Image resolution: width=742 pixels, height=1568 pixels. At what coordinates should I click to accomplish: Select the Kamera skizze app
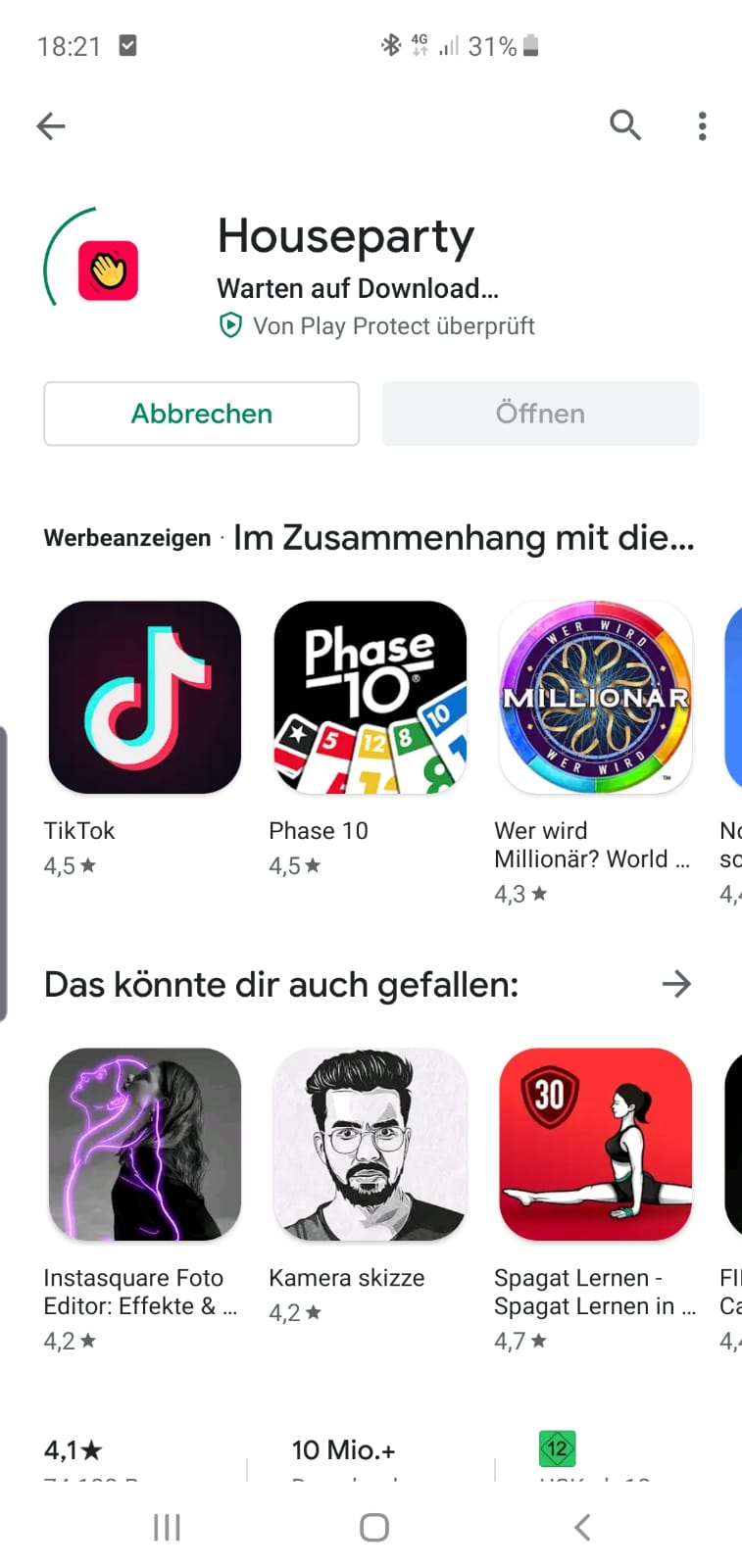tap(371, 1145)
